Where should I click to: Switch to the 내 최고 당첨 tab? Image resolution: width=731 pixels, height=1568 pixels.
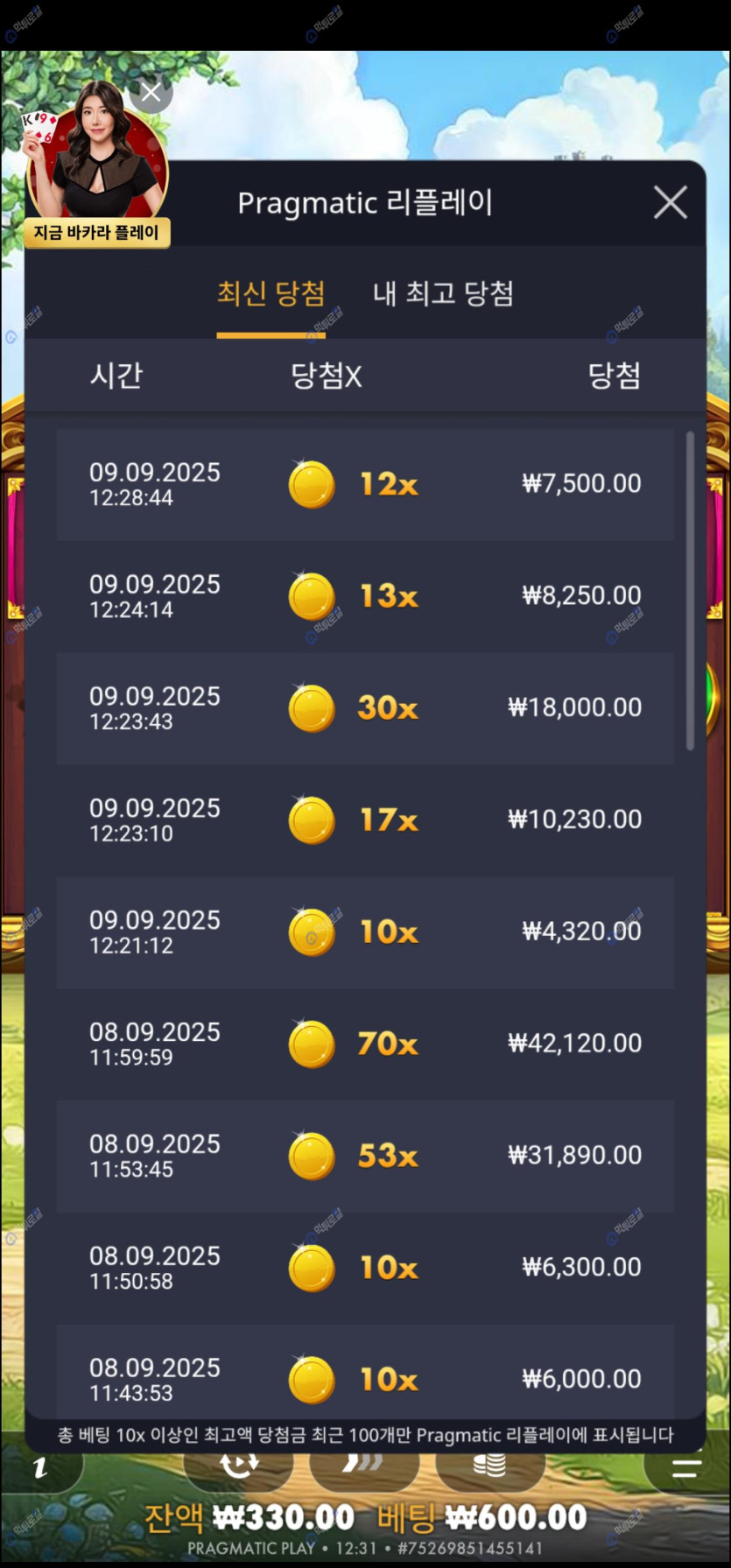pos(443,293)
